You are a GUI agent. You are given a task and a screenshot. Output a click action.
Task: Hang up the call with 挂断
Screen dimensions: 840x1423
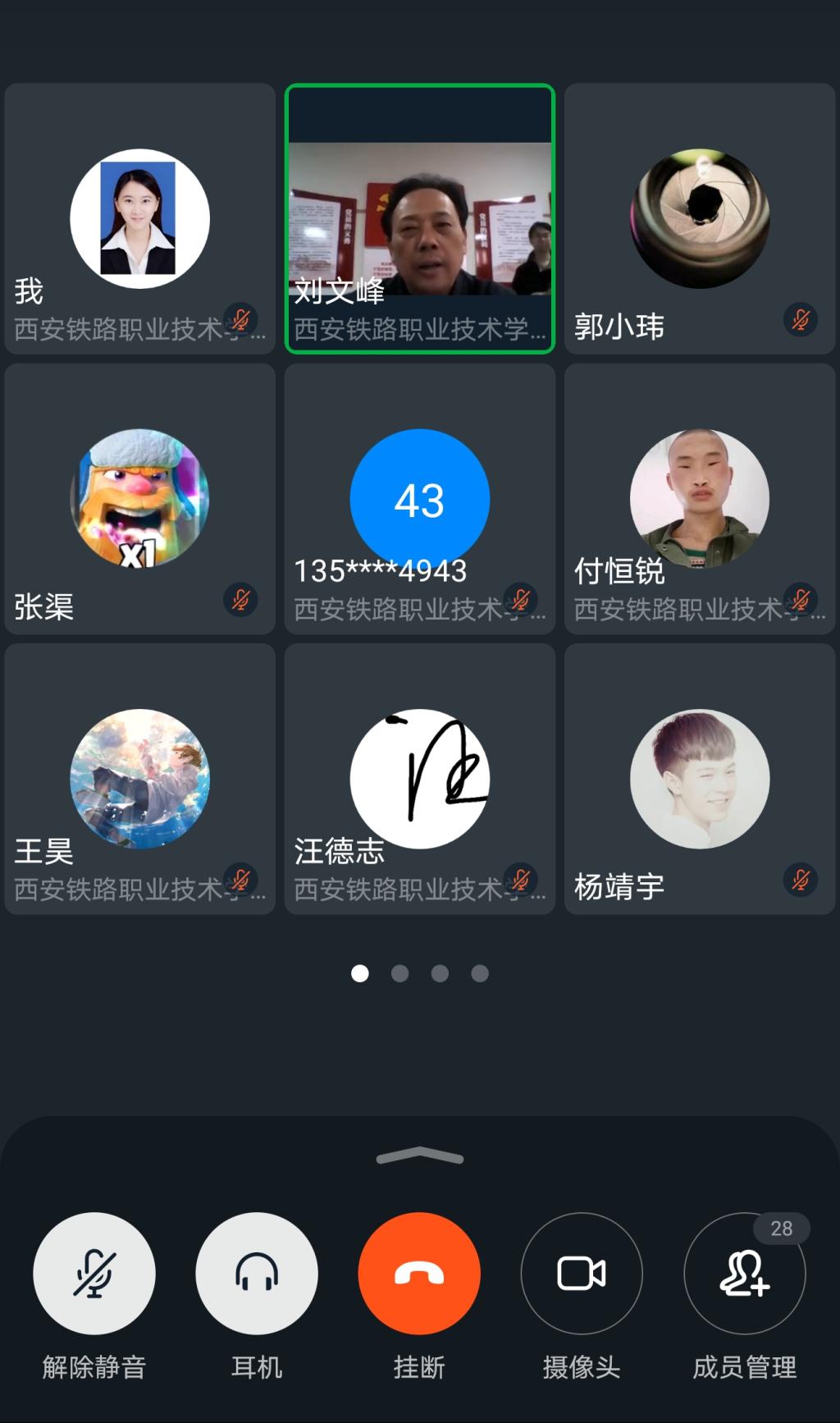(419, 1273)
